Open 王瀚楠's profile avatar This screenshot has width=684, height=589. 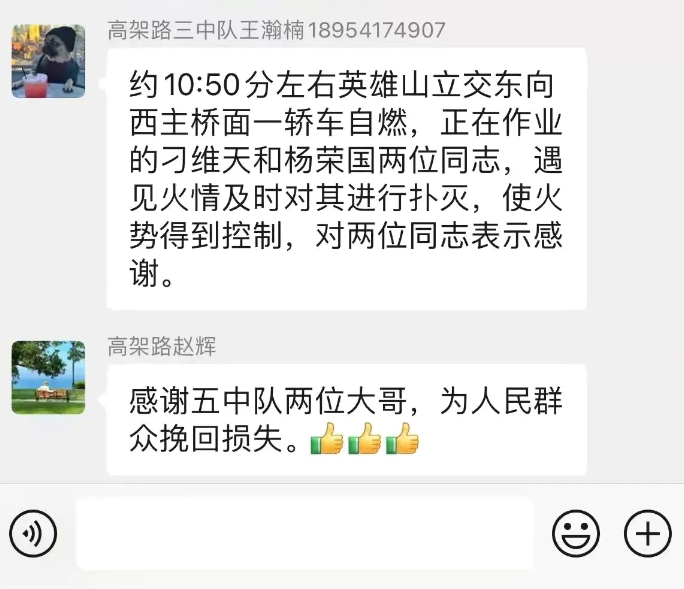point(48,62)
